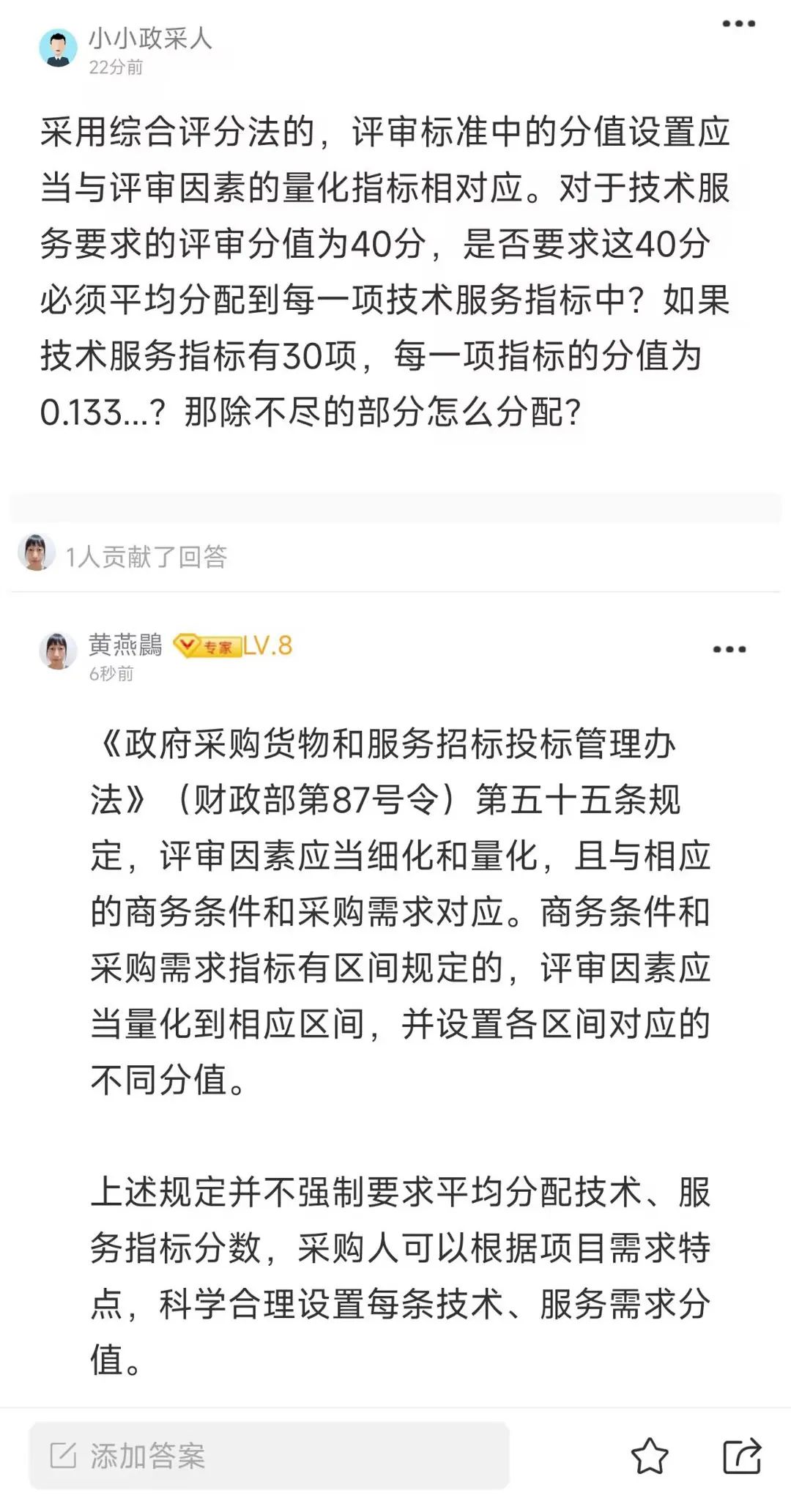The width and height of the screenshot is (791, 1512).
Task: Open overflow menu on 小小政采人's question
Action: point(738,24)
